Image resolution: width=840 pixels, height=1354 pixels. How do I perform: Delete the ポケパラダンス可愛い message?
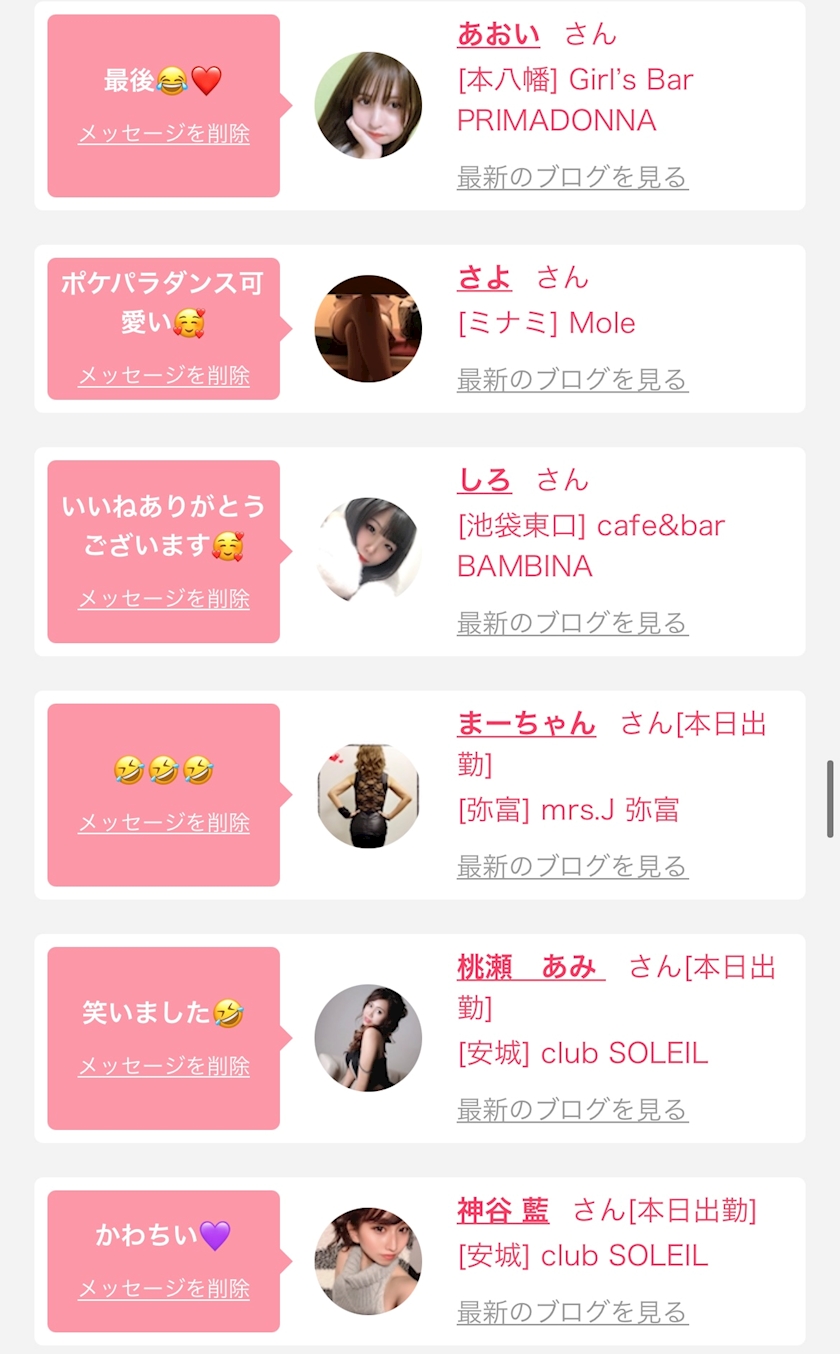point(164,376)
